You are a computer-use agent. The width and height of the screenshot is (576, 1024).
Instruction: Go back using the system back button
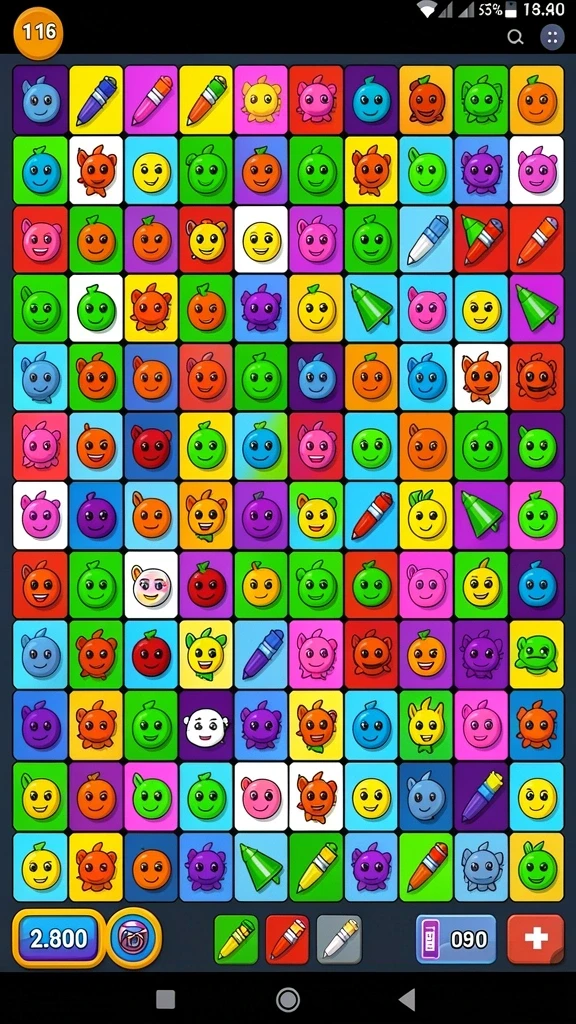point(408,999)
